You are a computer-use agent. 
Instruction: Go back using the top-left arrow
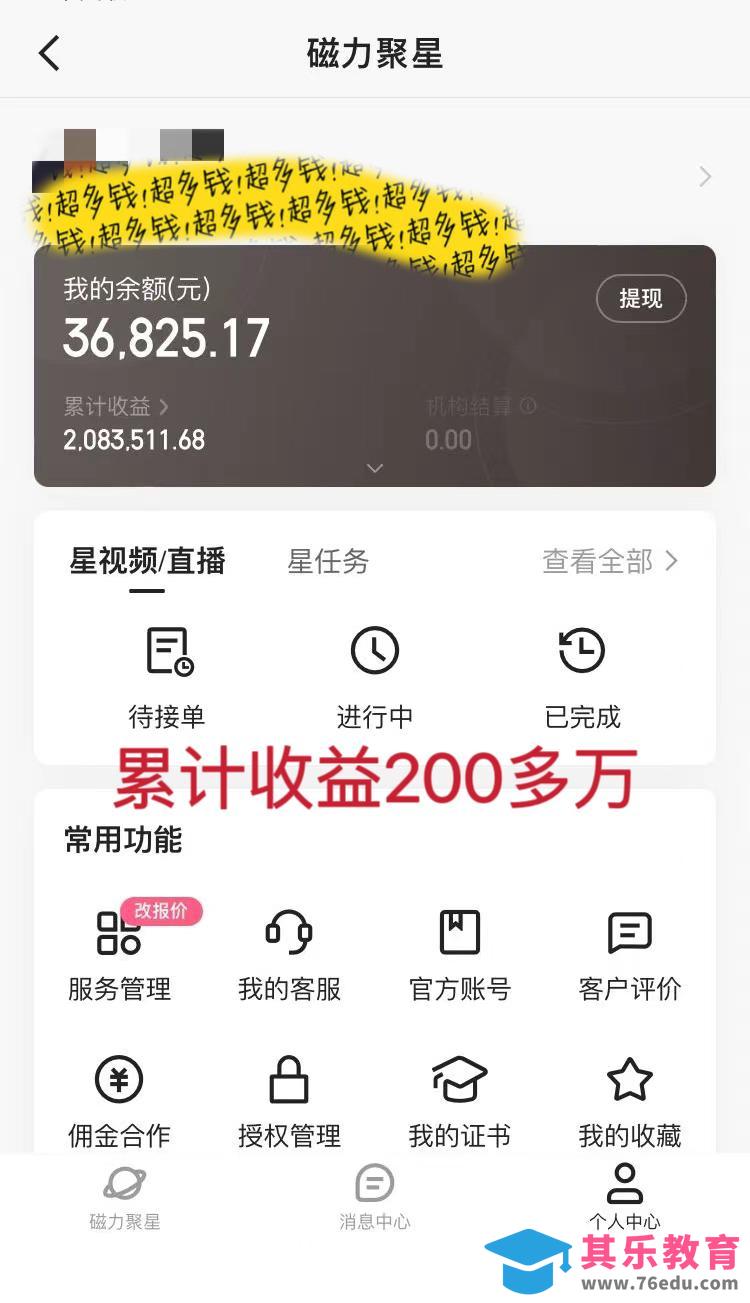49,53
